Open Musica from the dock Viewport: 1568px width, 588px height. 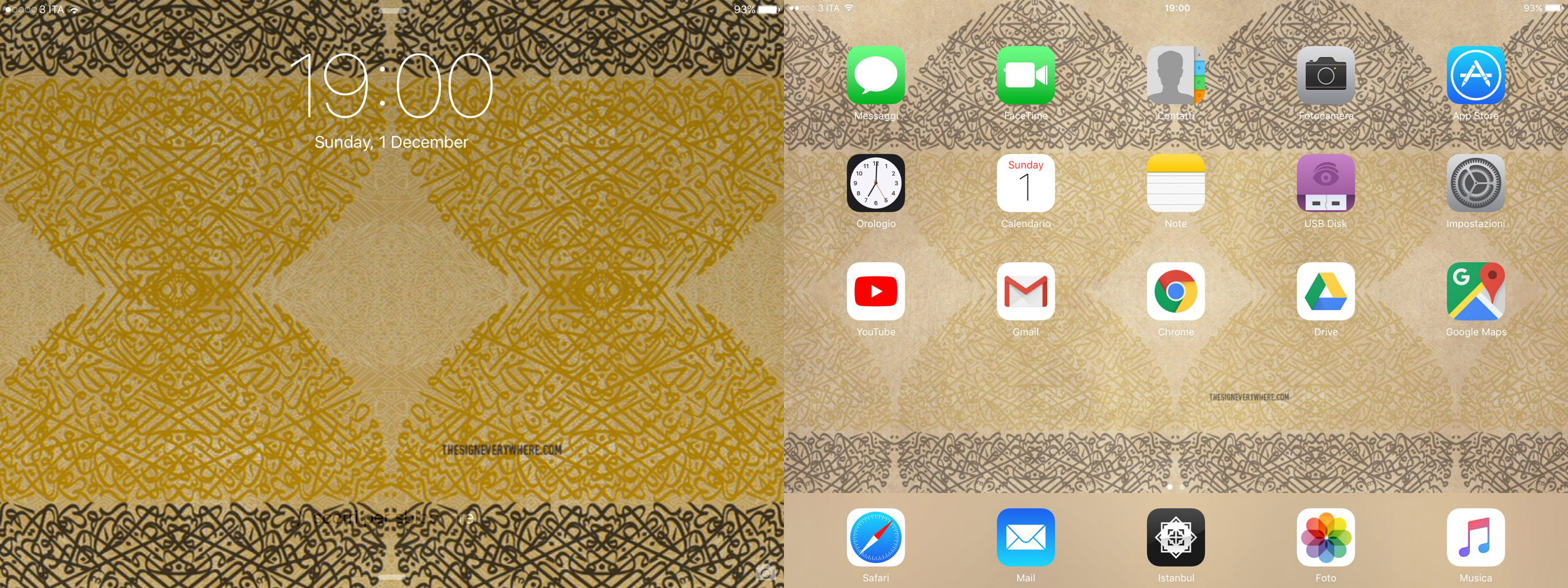1476,537
